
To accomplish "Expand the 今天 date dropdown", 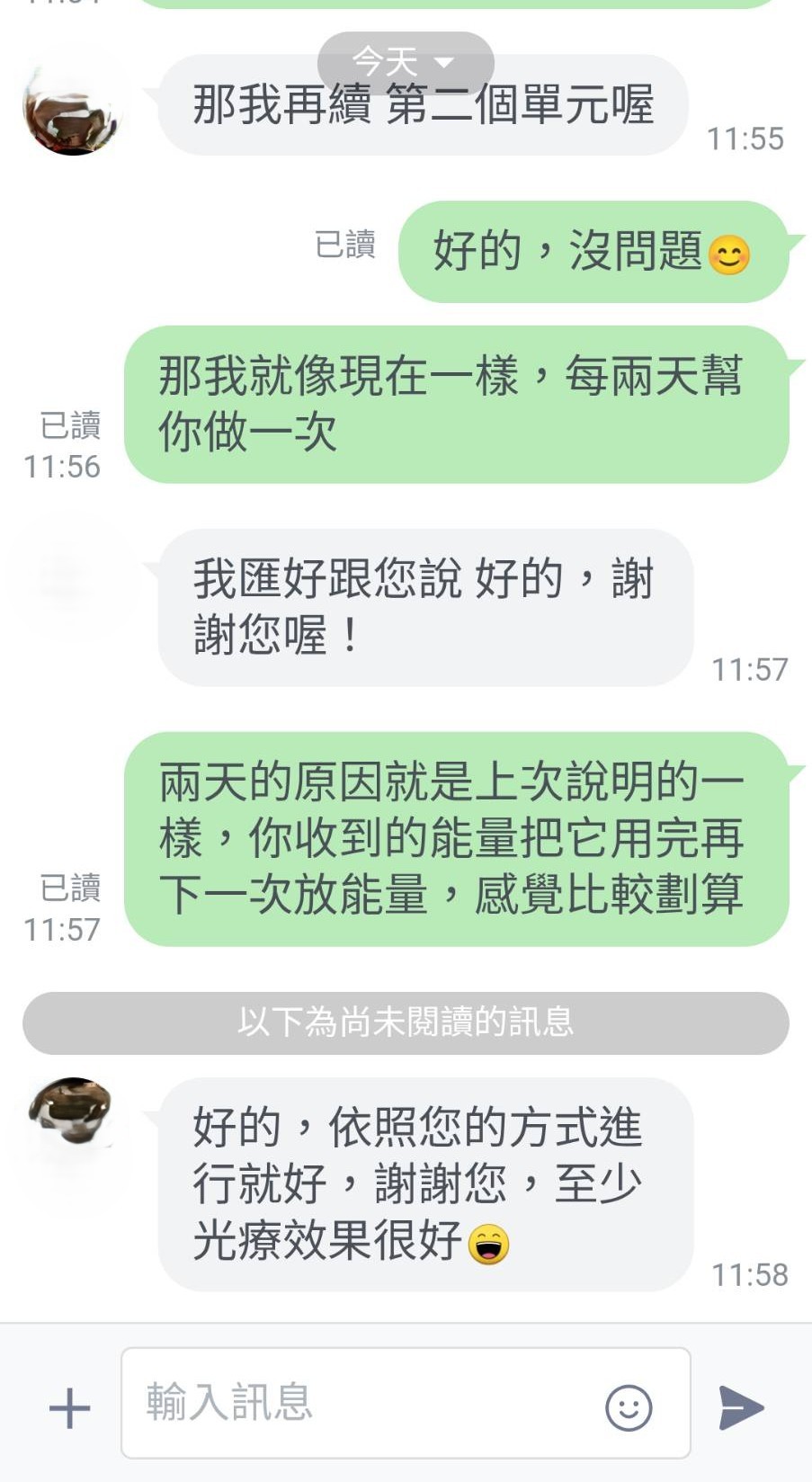I will pyautogui.click(x=405, y=61).
